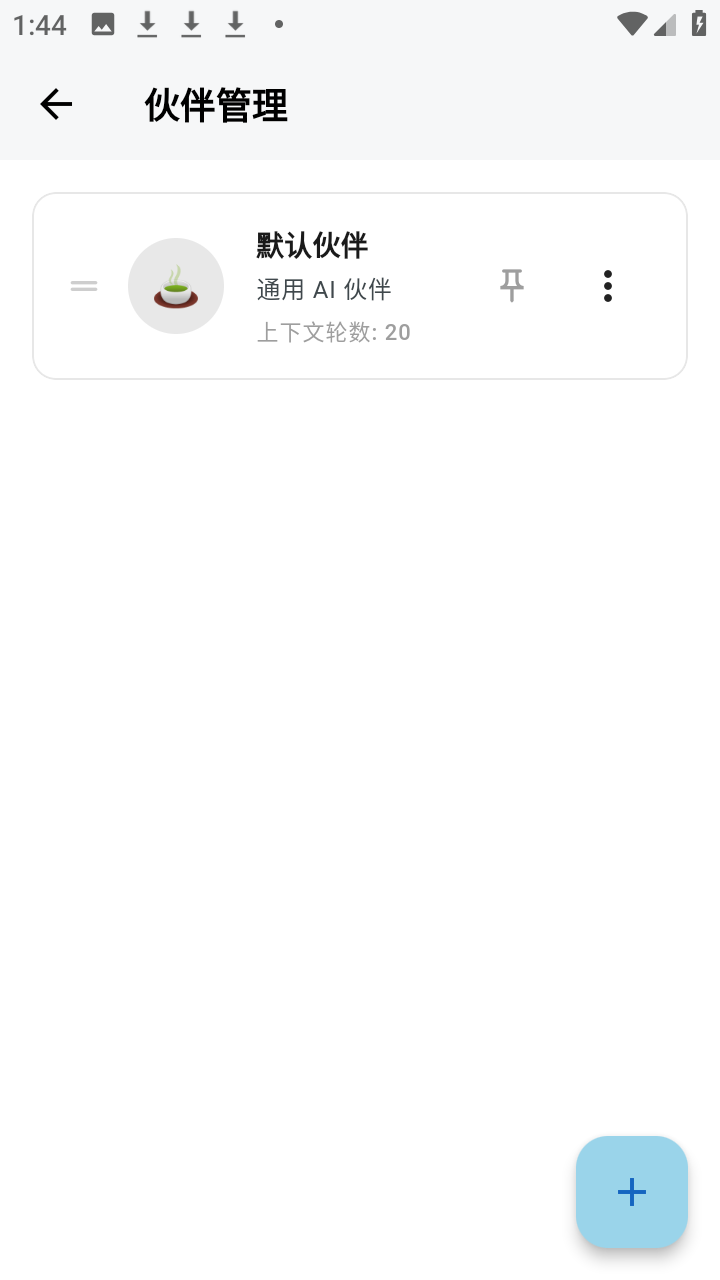Tap the battery icon in the status bar
The image size is (720, 1280).
pyautogui.click(x=699, y=24)
